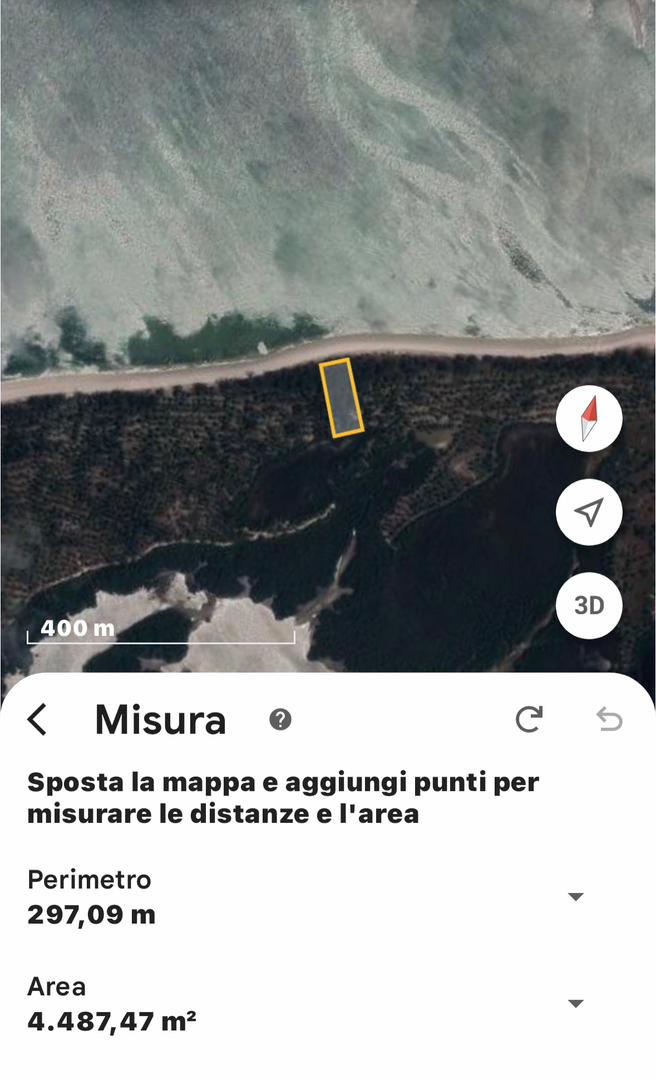Open the Area unit dropdown
Screen dimensions: 656x1080
pos(575,1003)
